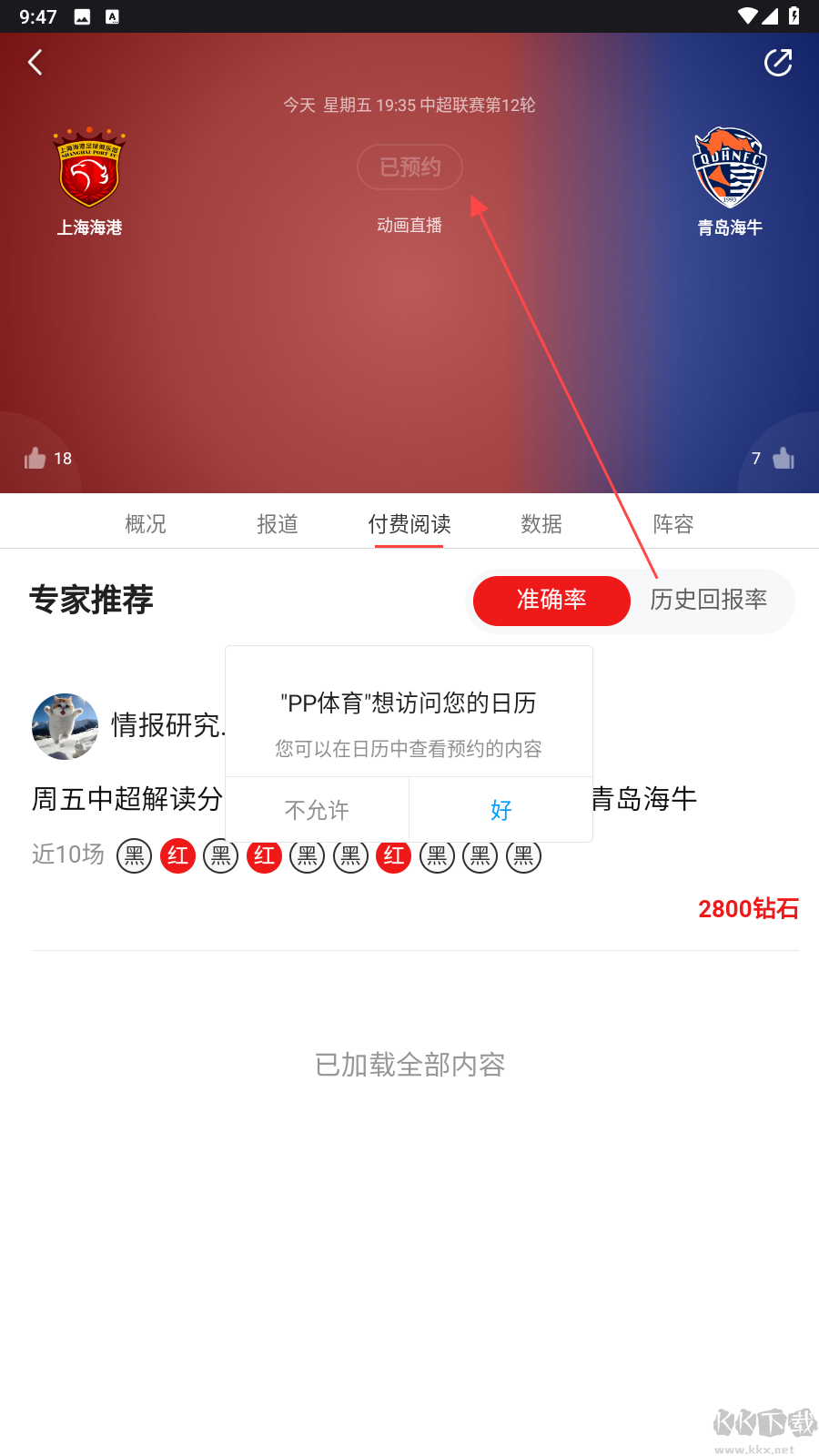Tap the thumbs-up icon showing 18 likes
819x1456 pixels.
pos(35,457)
